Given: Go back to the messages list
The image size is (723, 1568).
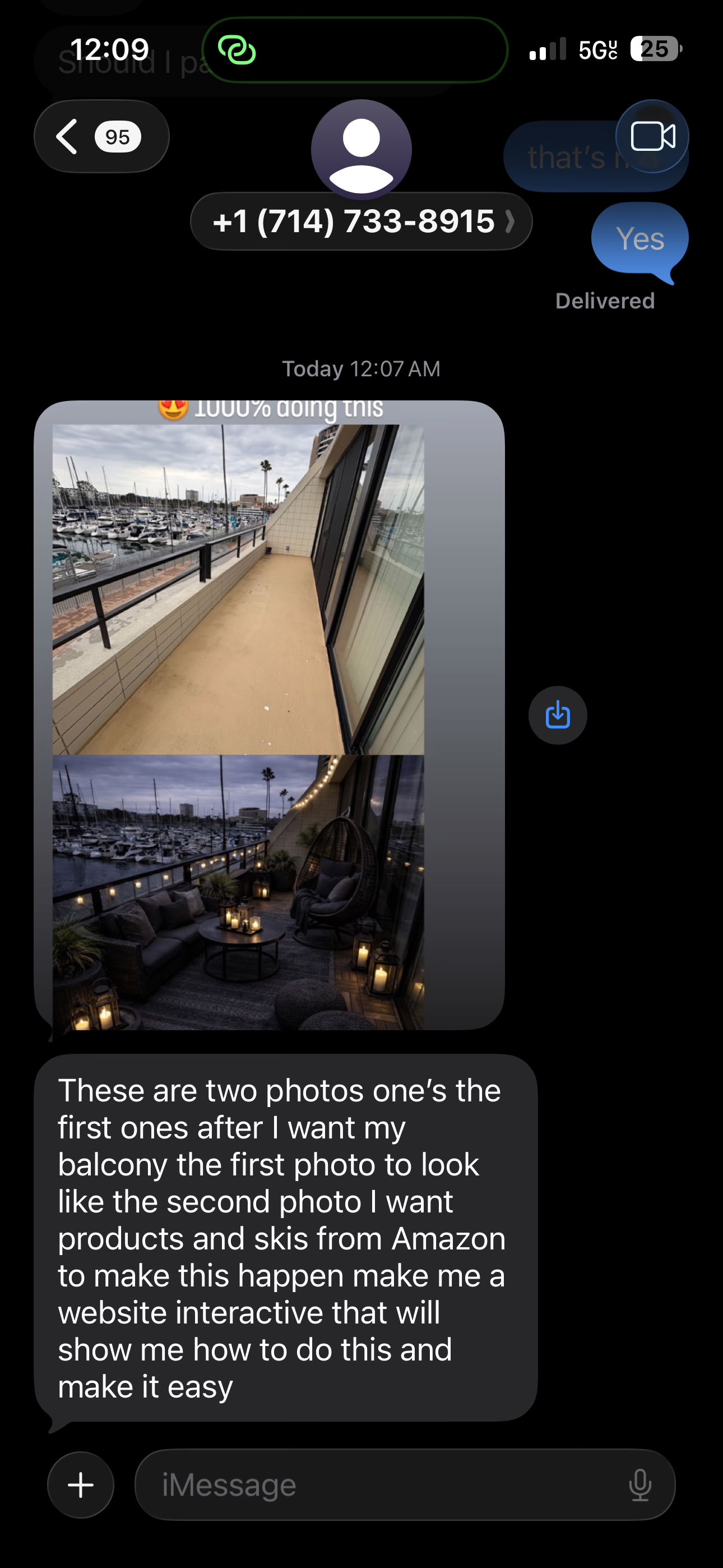Looking at the screenshot, I should (x=100, y=136).
